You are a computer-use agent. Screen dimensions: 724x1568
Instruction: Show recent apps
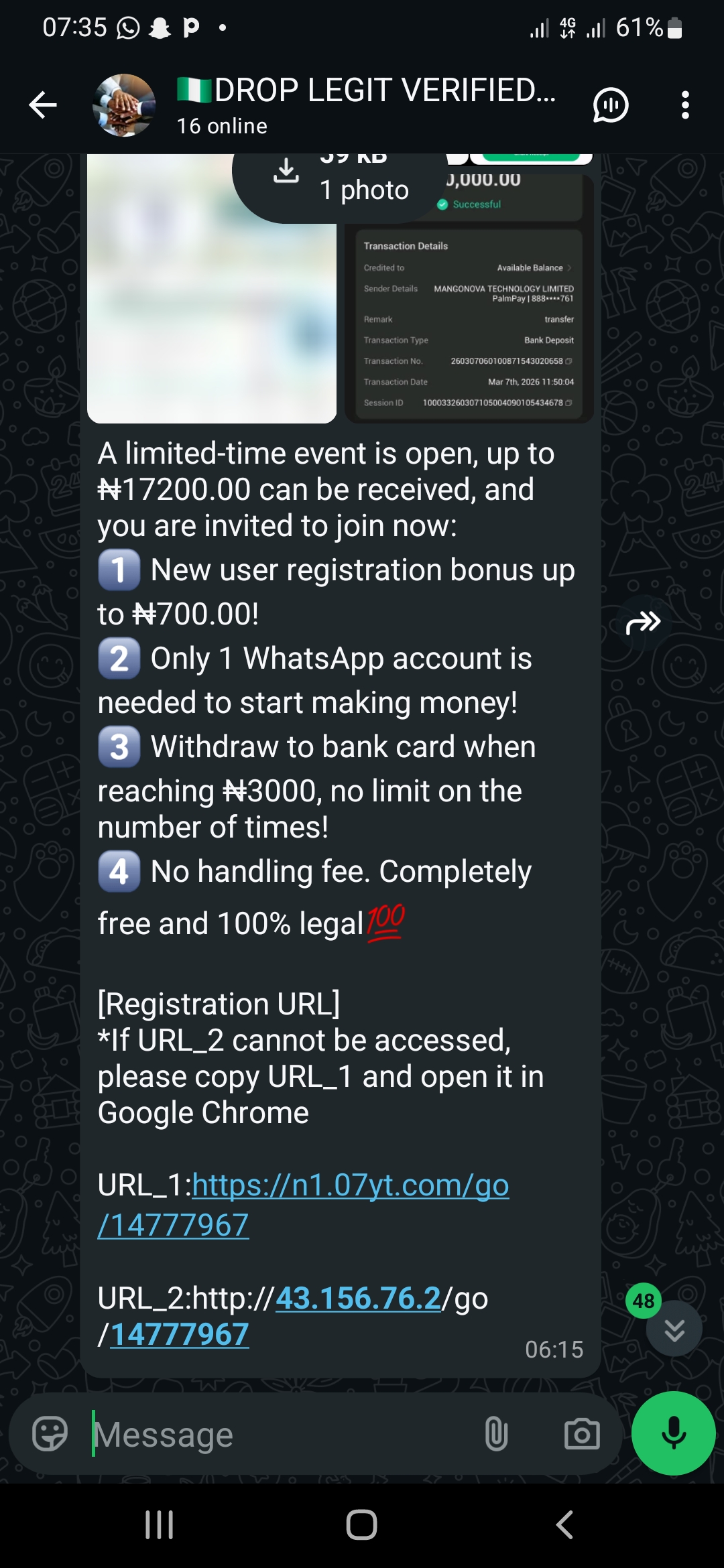[x=160, y=1525]
